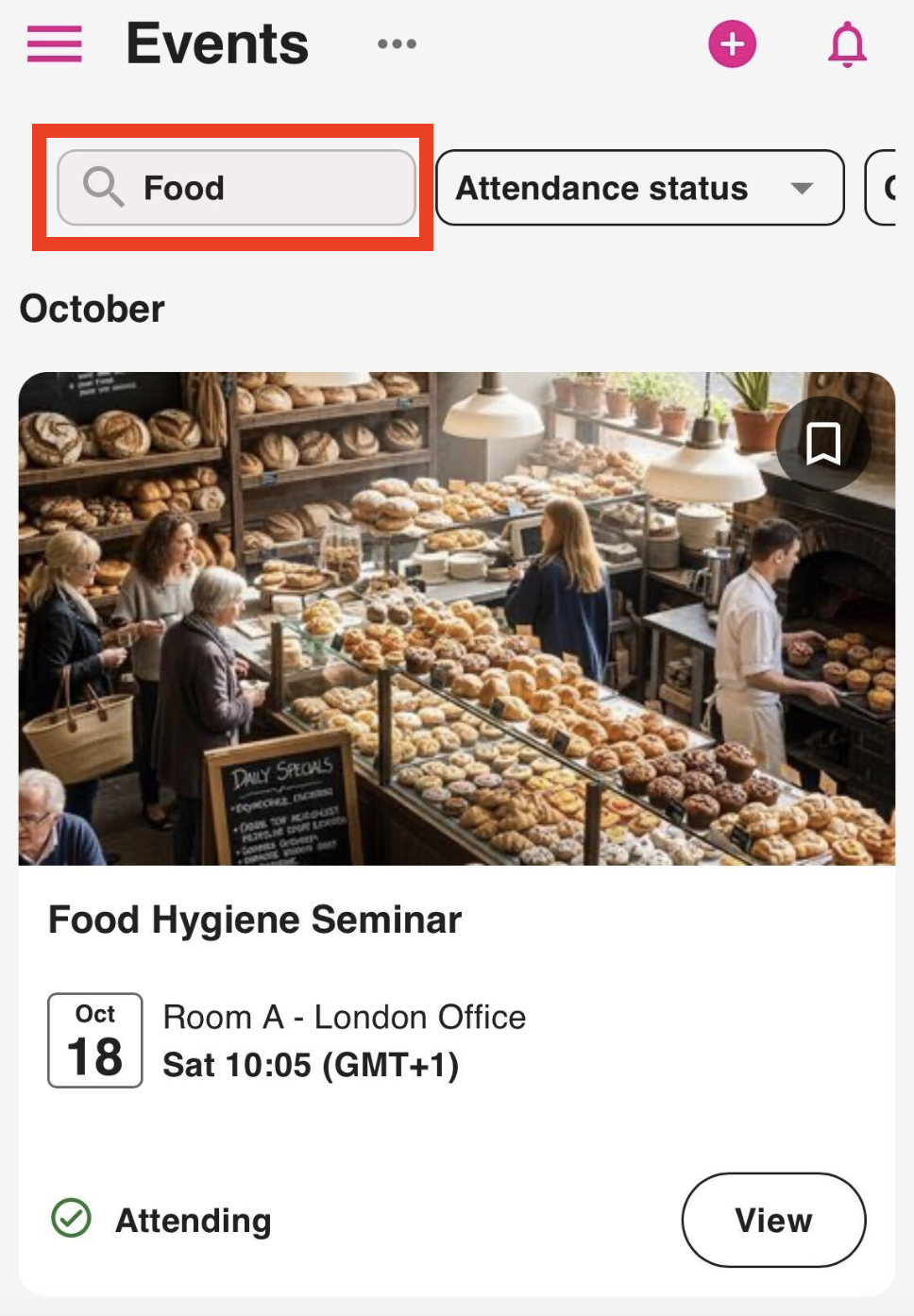The height and width of the screenshot is (1316, 914).
Task: Toggle saving the Food Hygiene Seminar event
Action: click(x=822, y=444)
